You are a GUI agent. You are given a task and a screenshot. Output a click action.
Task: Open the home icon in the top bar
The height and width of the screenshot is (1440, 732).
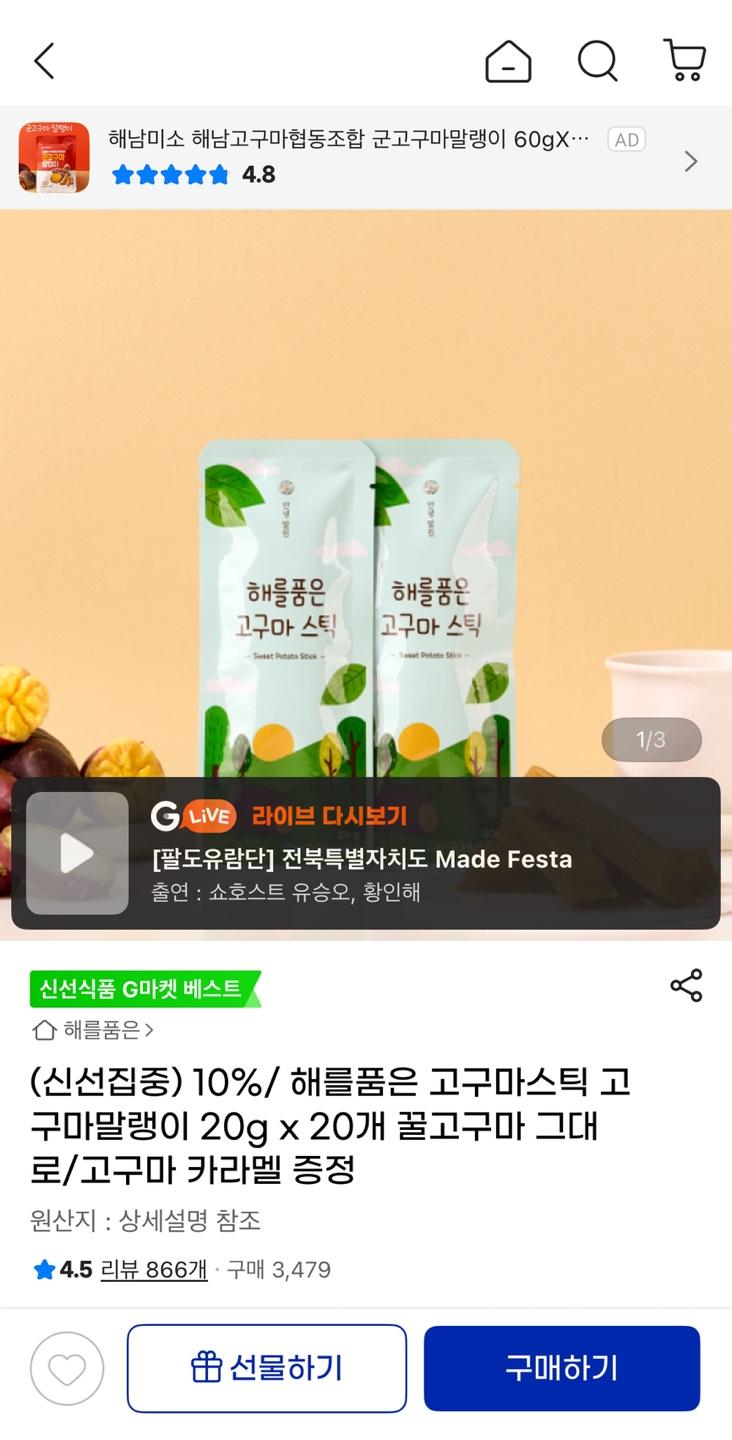coord(508,61)
